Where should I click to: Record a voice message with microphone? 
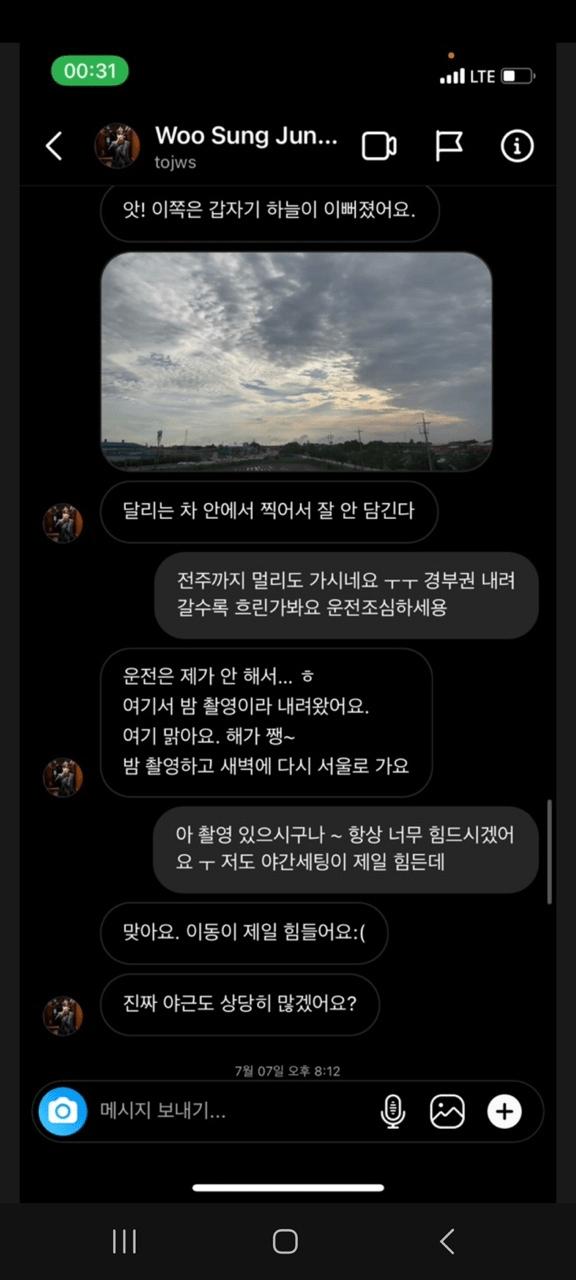point(393,1111)
